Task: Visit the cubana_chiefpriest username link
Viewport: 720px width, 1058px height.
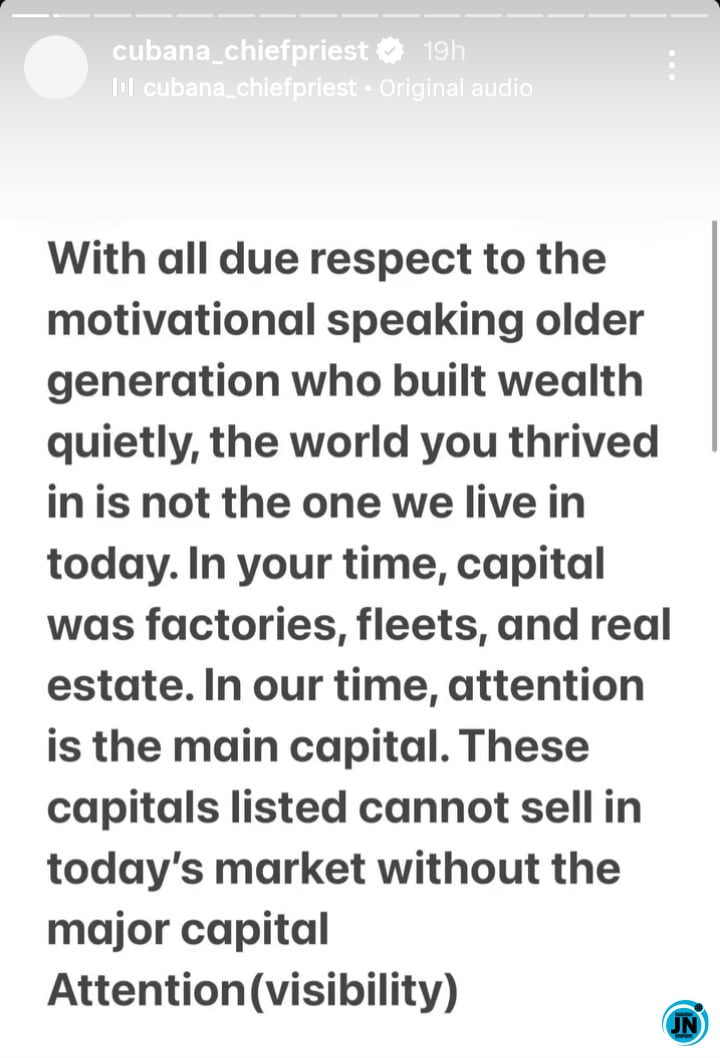Action: 239,50
